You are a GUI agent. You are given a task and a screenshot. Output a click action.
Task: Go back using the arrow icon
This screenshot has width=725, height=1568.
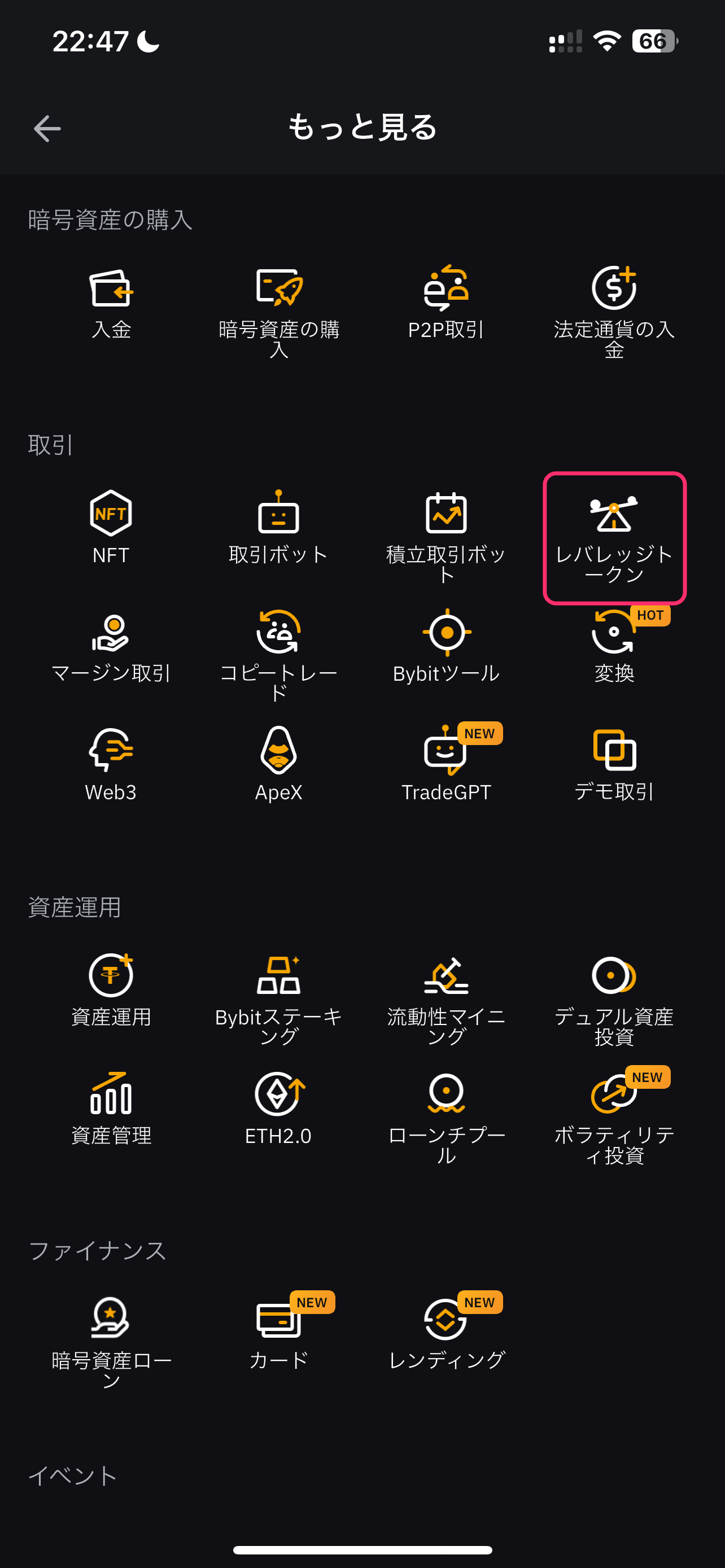coord(47,129)
